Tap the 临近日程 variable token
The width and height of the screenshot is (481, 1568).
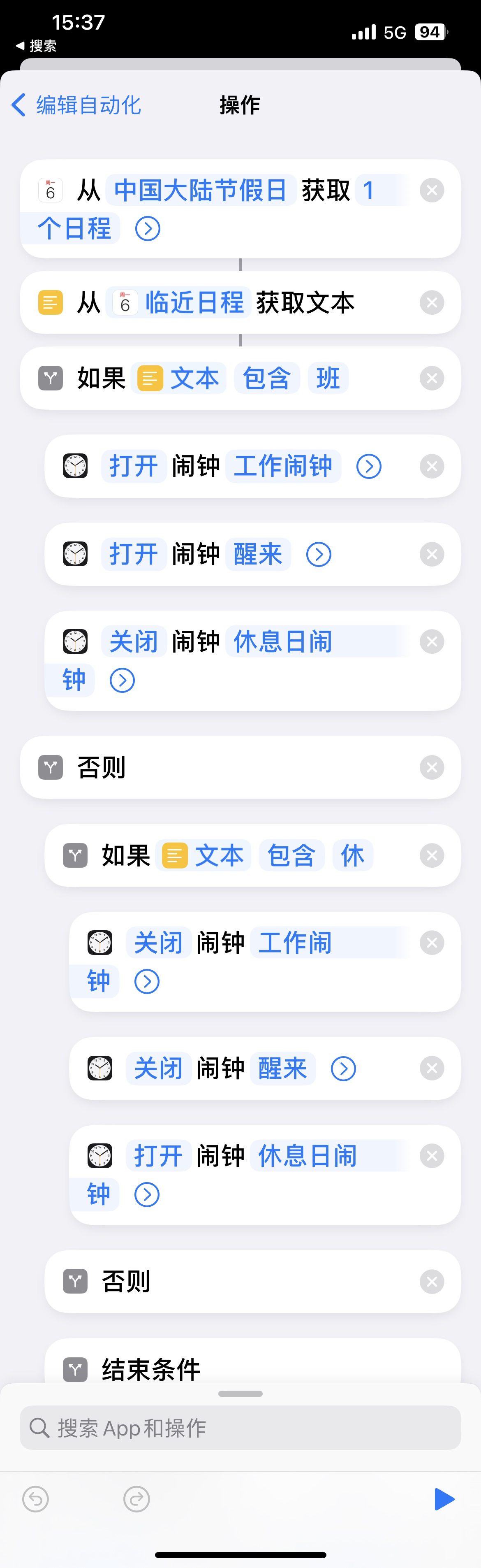point(179,302)
